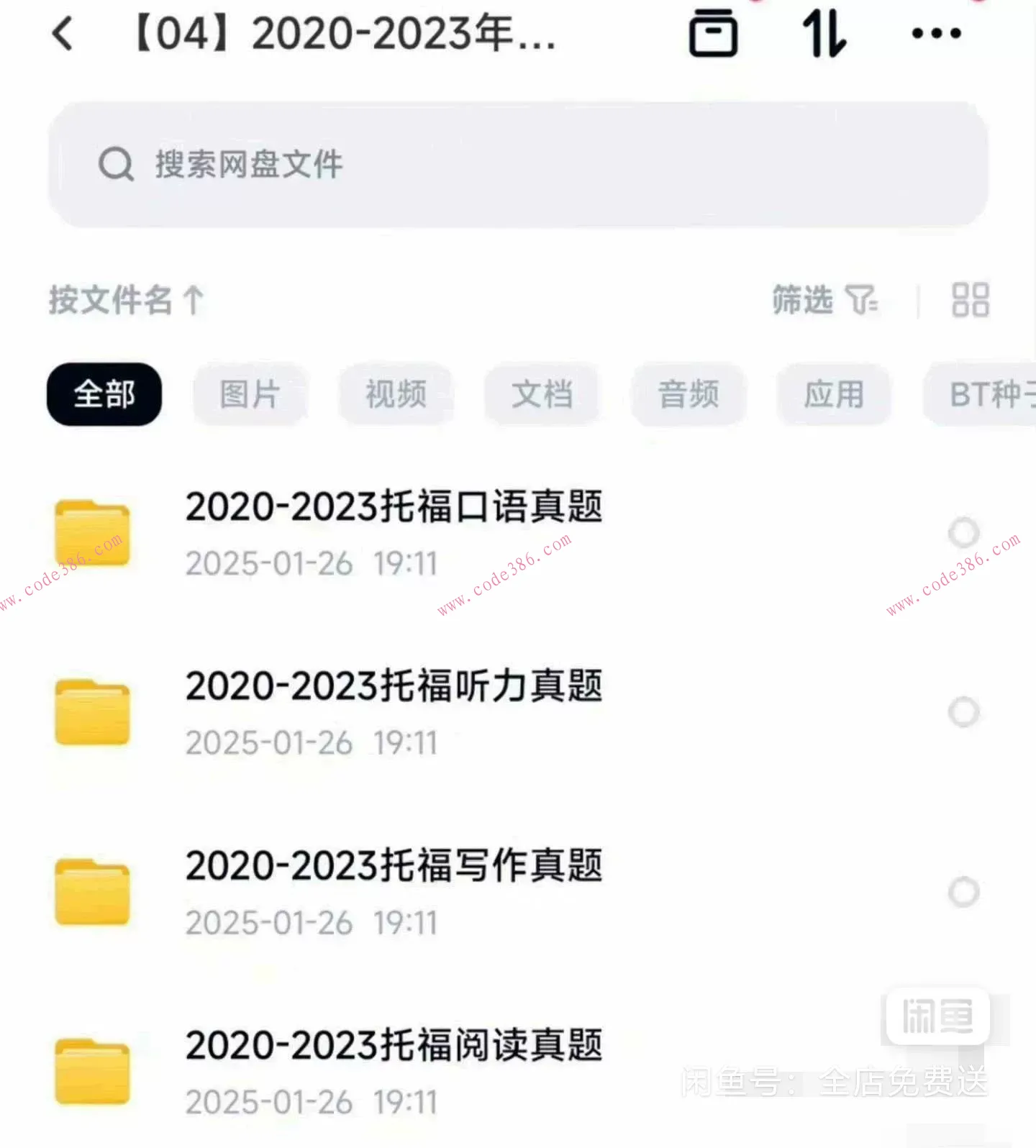1036x1148 pixels.
Task: Open the 筛选 filter options
Action: point(801,301)
